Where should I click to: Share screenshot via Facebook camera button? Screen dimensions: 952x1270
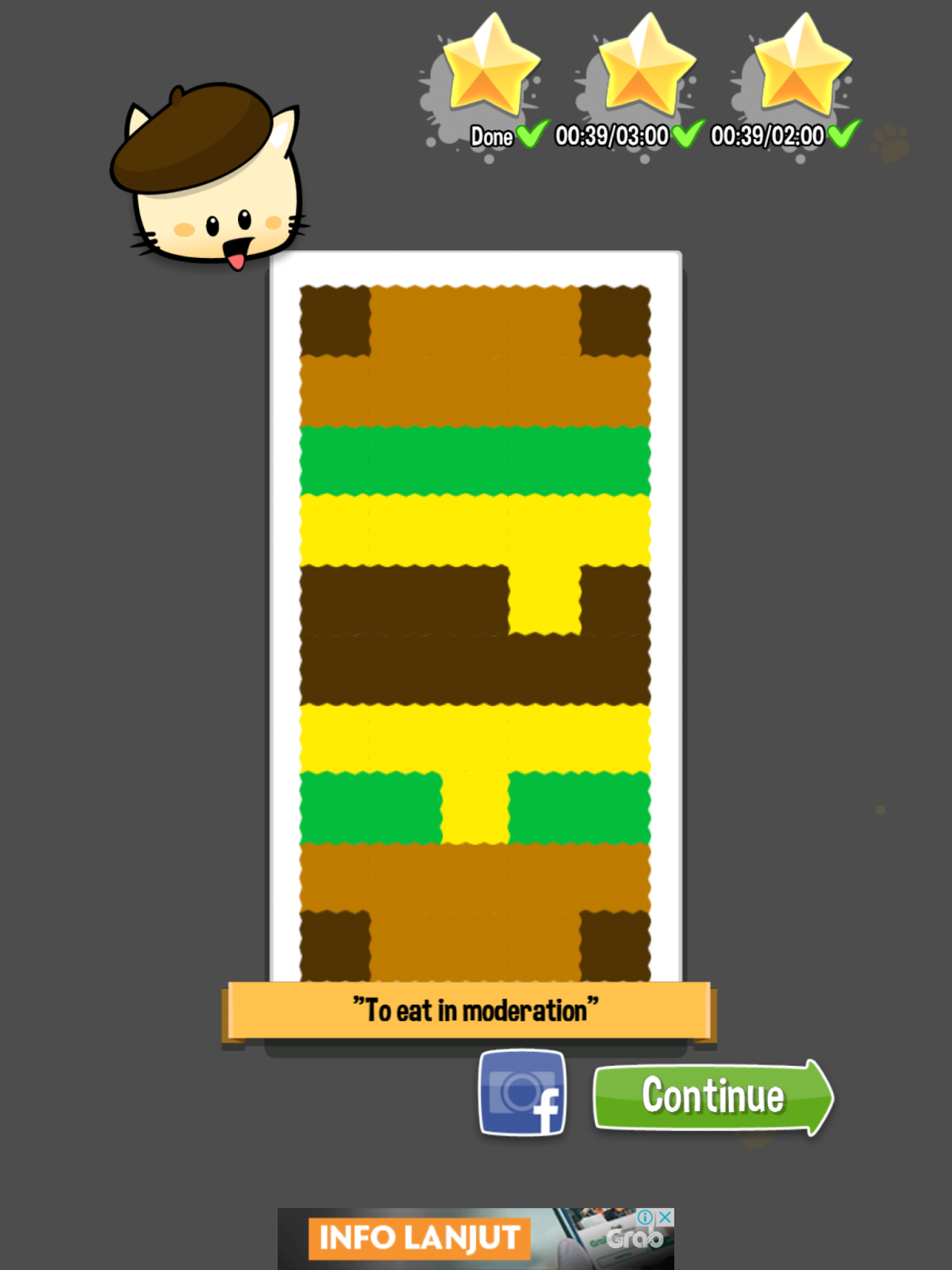(521, 1093)
